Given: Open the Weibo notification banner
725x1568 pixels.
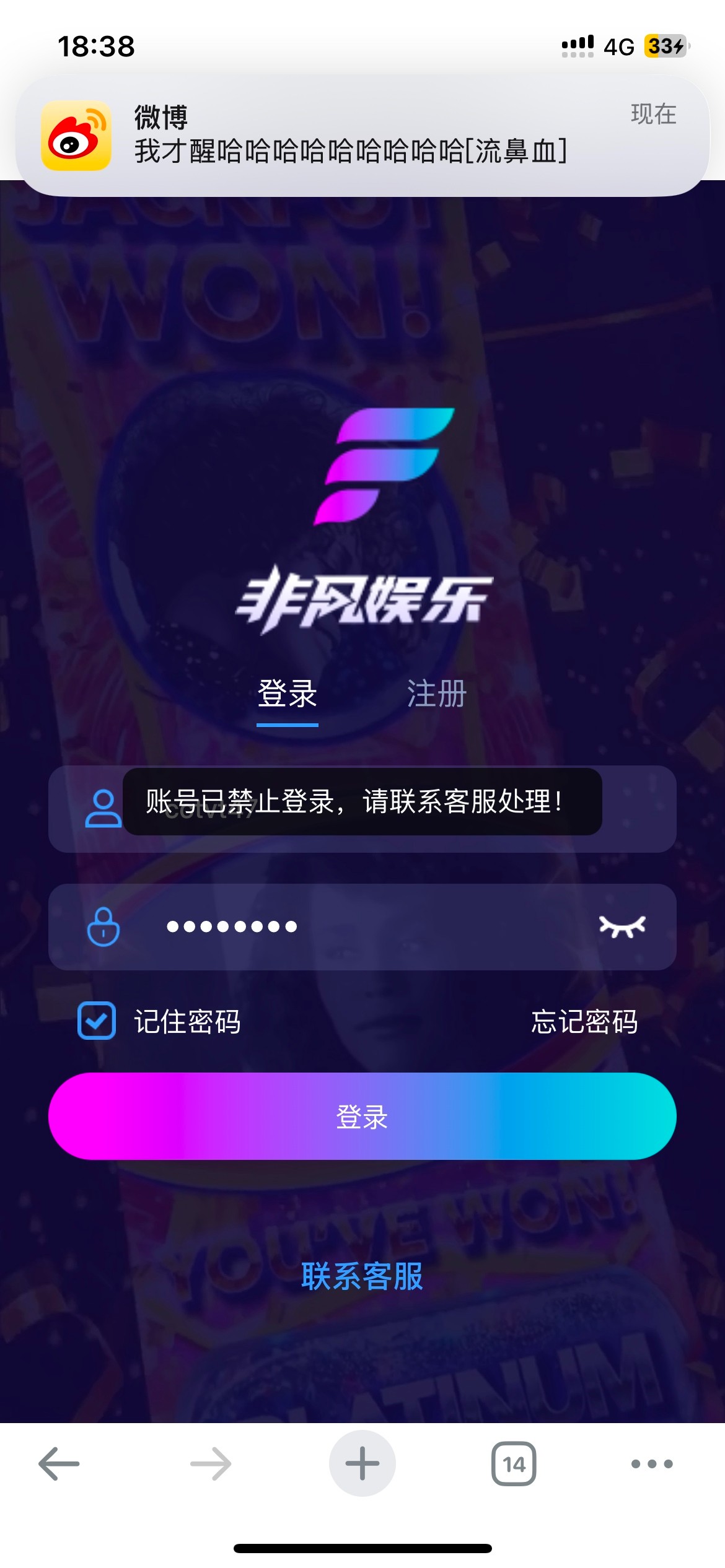Looking at the screenshot, I should [362, 135].
